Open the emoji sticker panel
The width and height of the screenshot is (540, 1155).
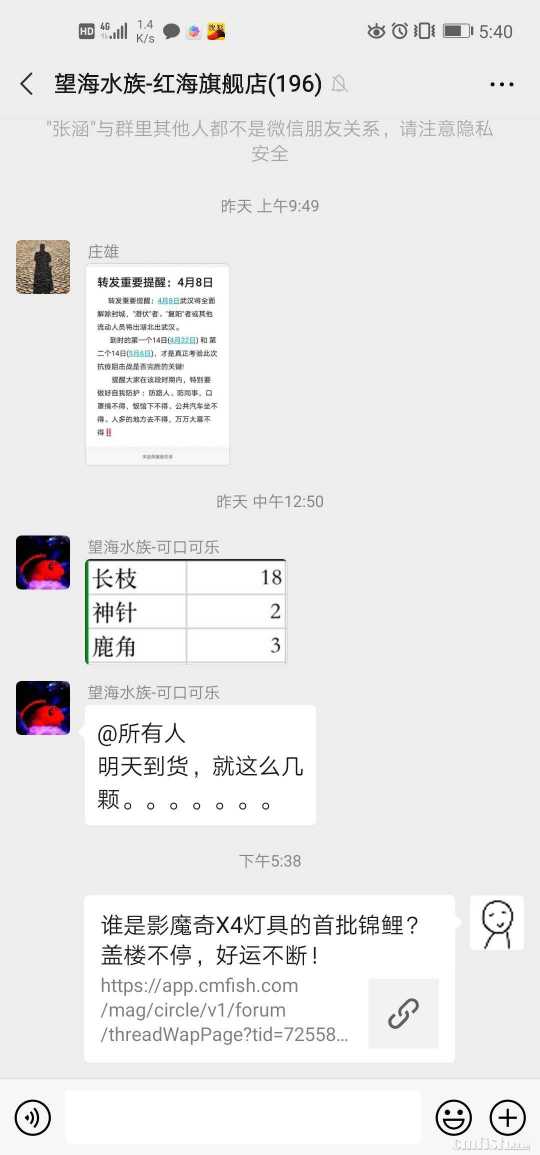pos(454,1117)
